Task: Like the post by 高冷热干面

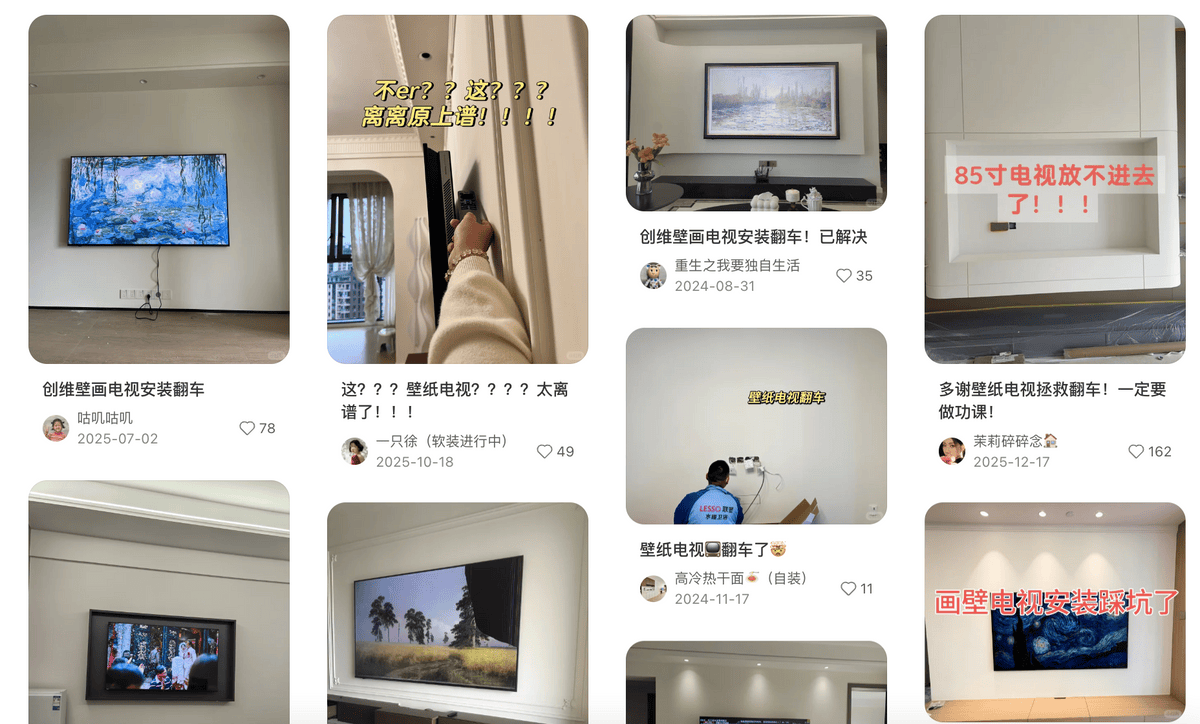Action: point(848,588)
